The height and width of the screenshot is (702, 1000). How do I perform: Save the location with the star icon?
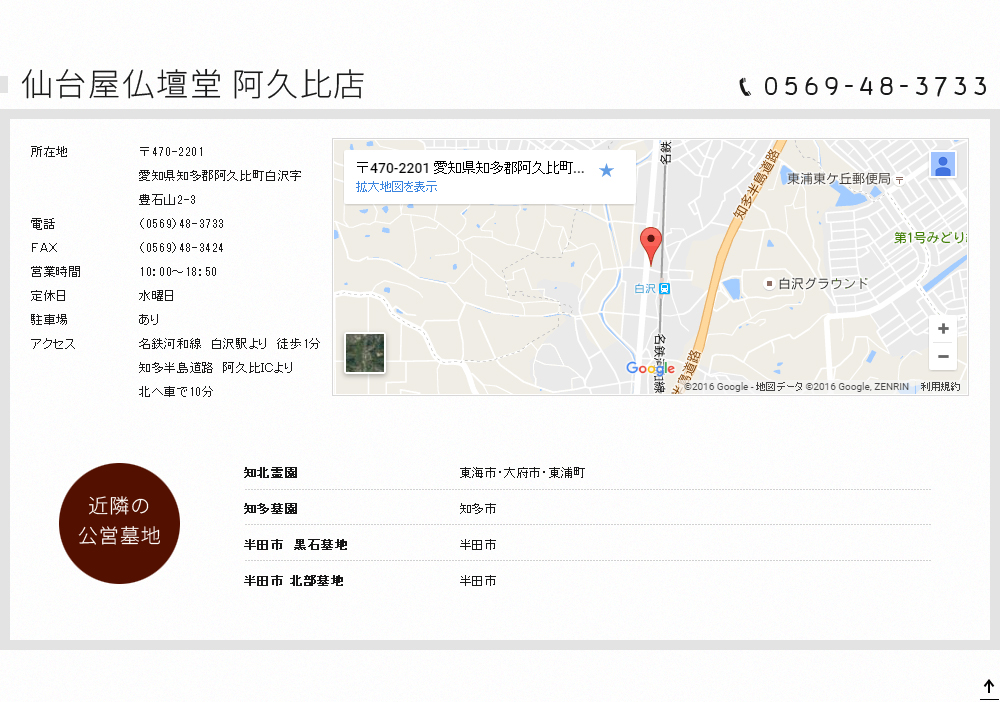click(606, 171)
